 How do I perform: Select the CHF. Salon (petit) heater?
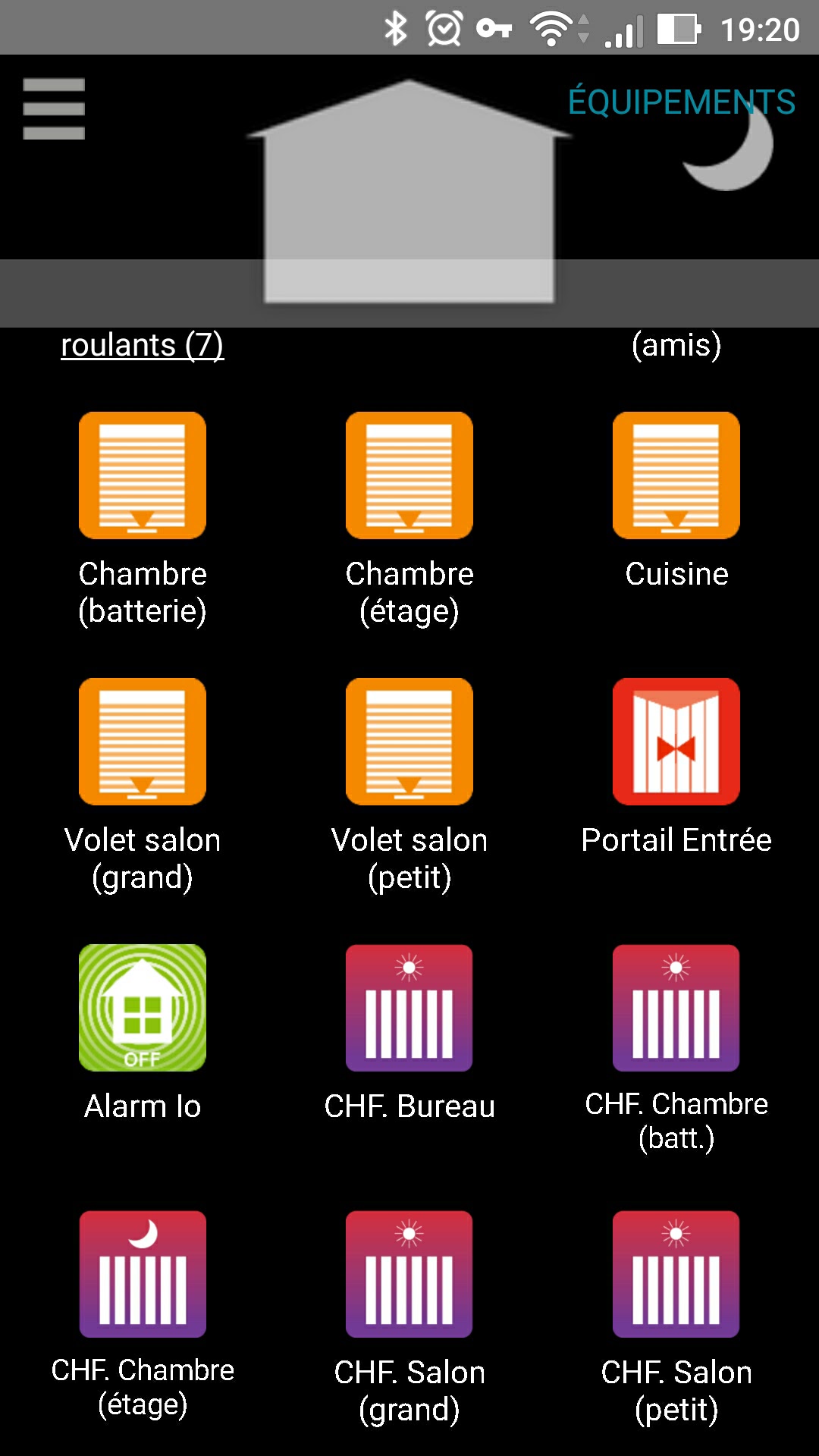pos(676,1274)
